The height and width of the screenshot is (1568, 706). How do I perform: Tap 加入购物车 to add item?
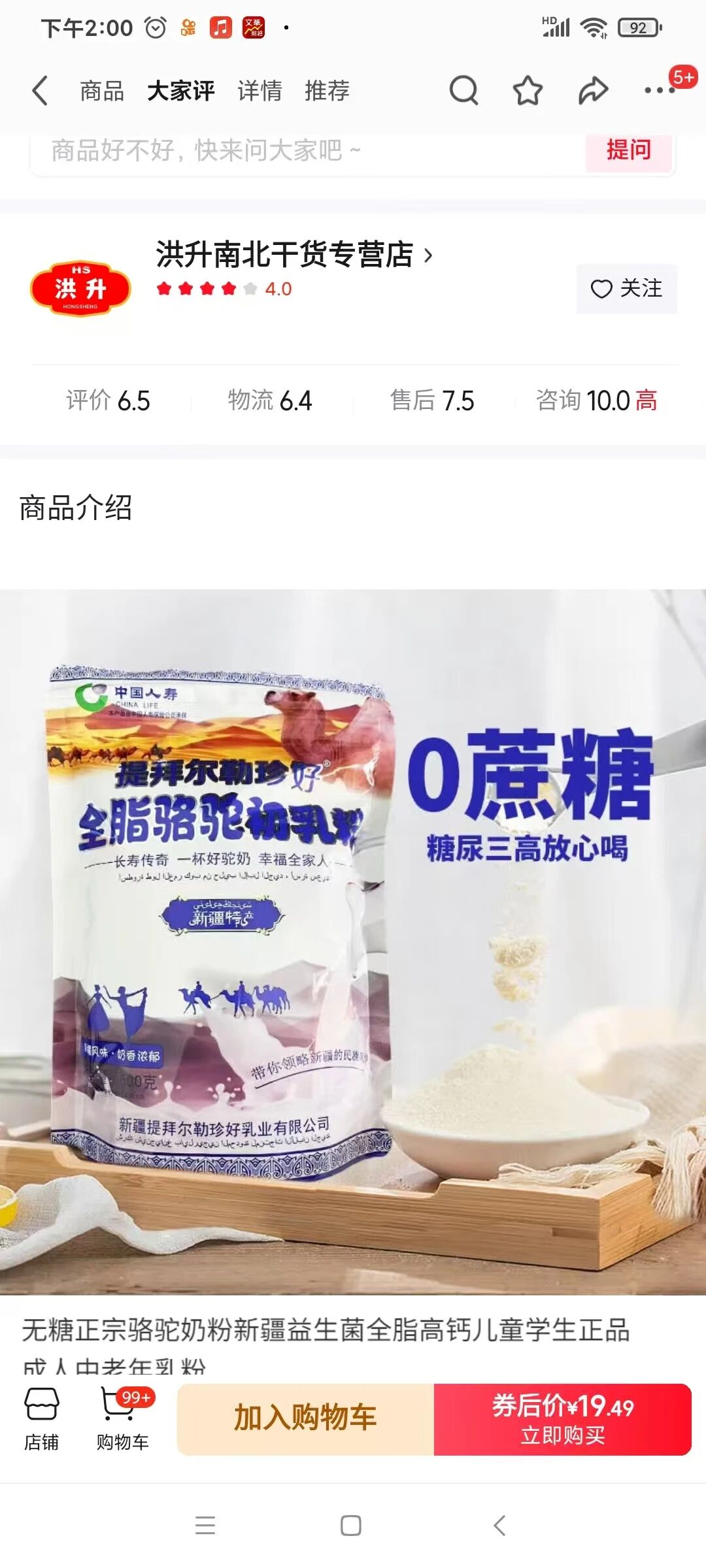[305, 1419]
